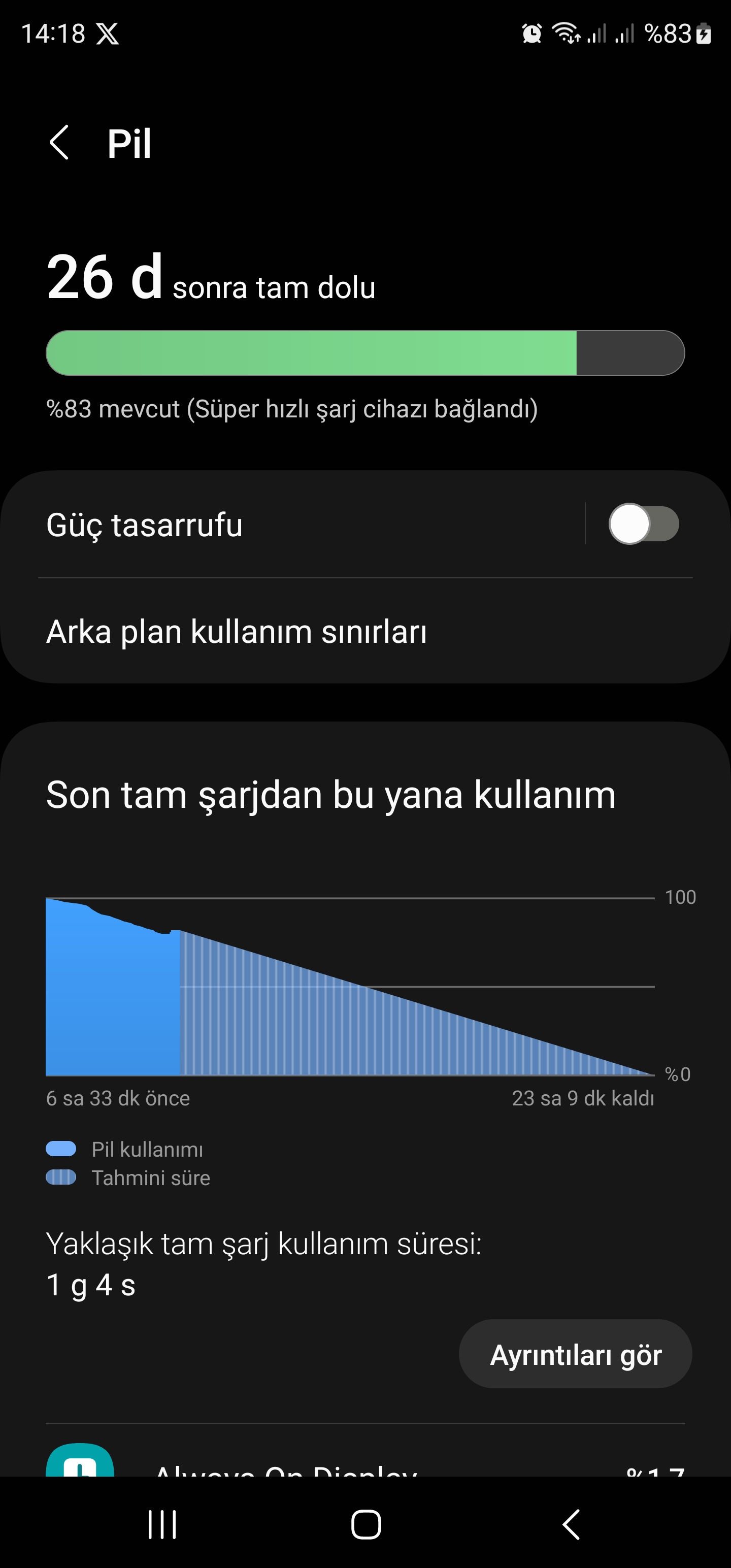Go back from the Pil screen

pos(59,143)
